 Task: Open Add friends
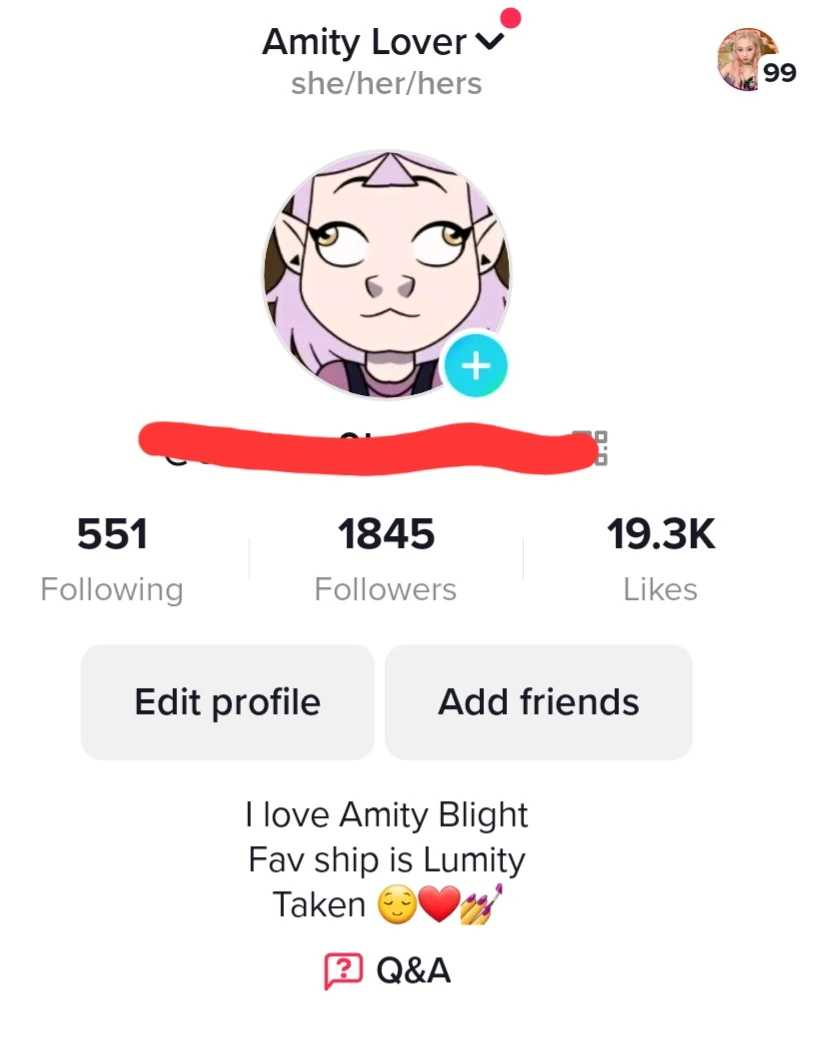pyautogui.click(x=538, y=702)
